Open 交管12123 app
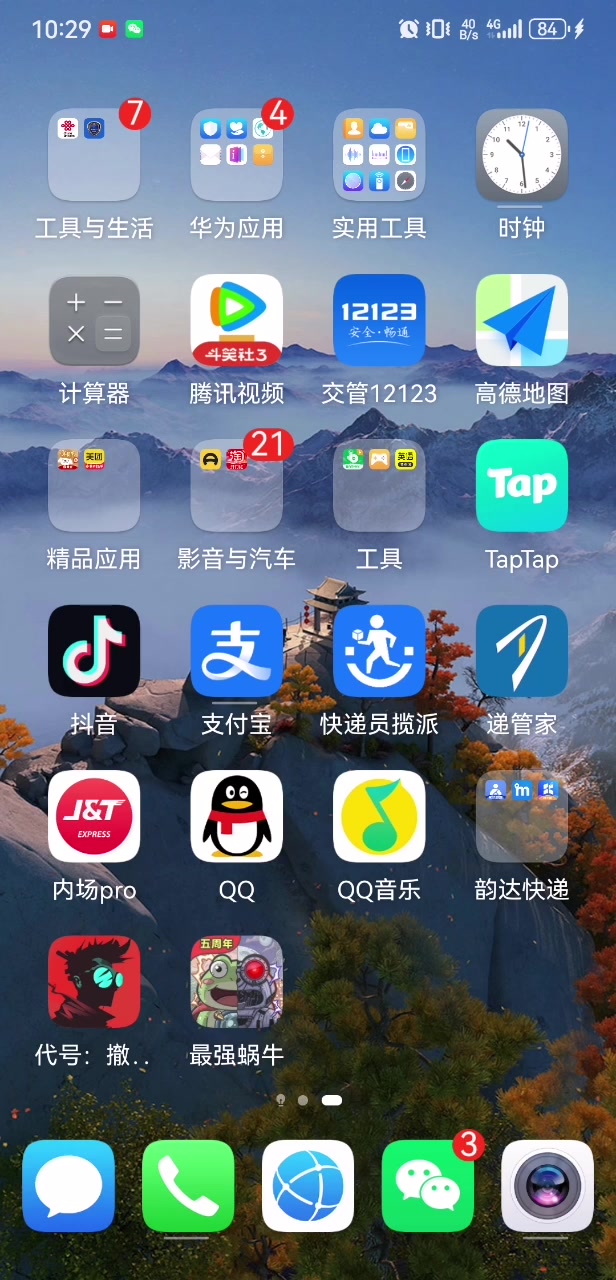Viewport: 616px width, 1280px height. [x=379, y=320]
